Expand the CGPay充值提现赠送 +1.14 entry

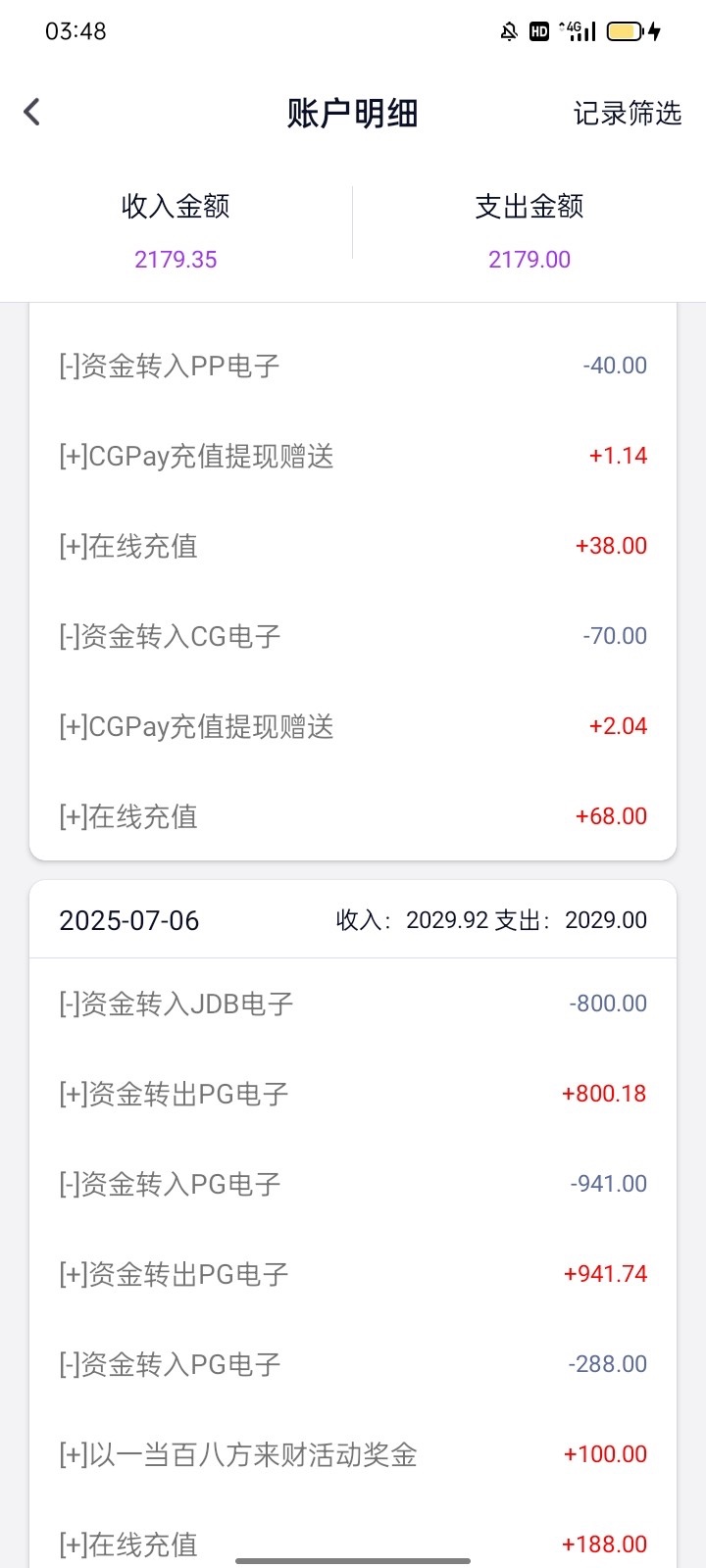(x=353, y=456)
